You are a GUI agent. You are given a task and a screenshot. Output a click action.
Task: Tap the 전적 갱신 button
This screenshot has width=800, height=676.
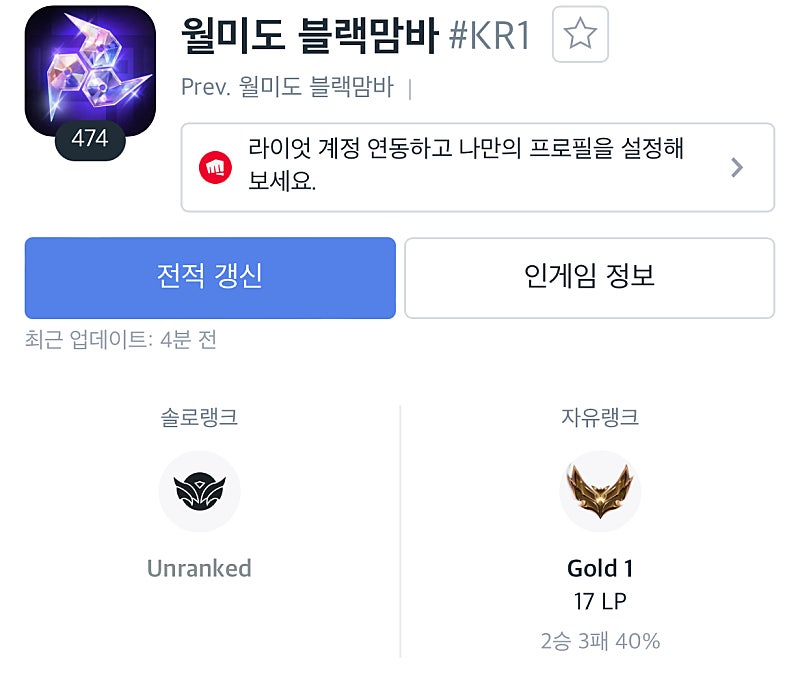[210, 278]
